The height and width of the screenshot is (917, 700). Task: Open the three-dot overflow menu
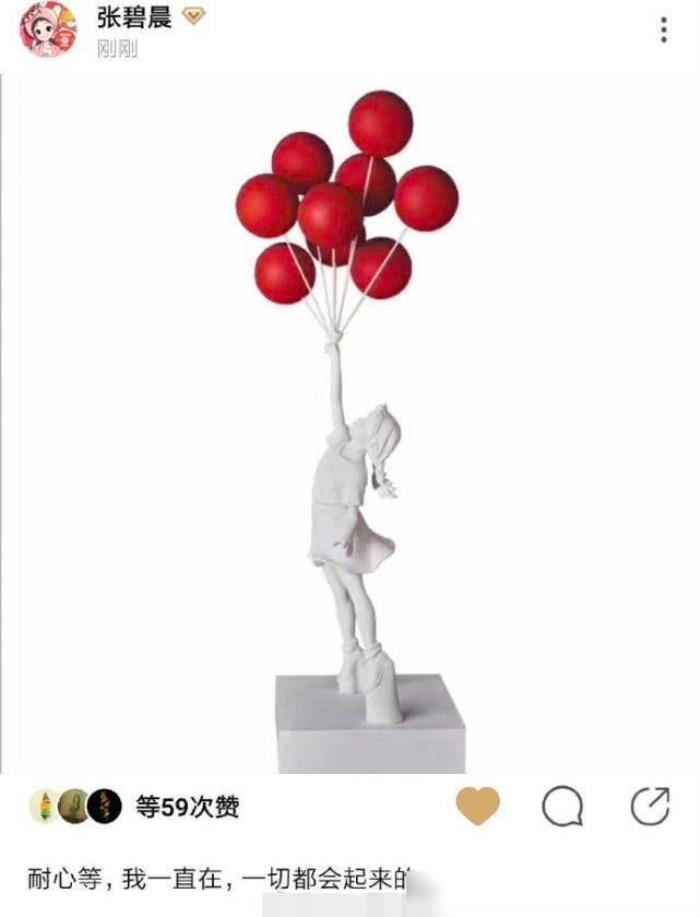click(664, 29)
